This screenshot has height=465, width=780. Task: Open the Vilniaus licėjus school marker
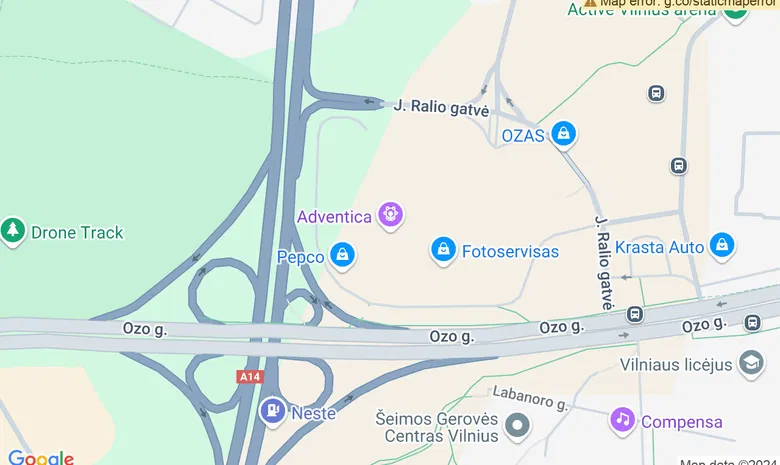tap(751, 362)
